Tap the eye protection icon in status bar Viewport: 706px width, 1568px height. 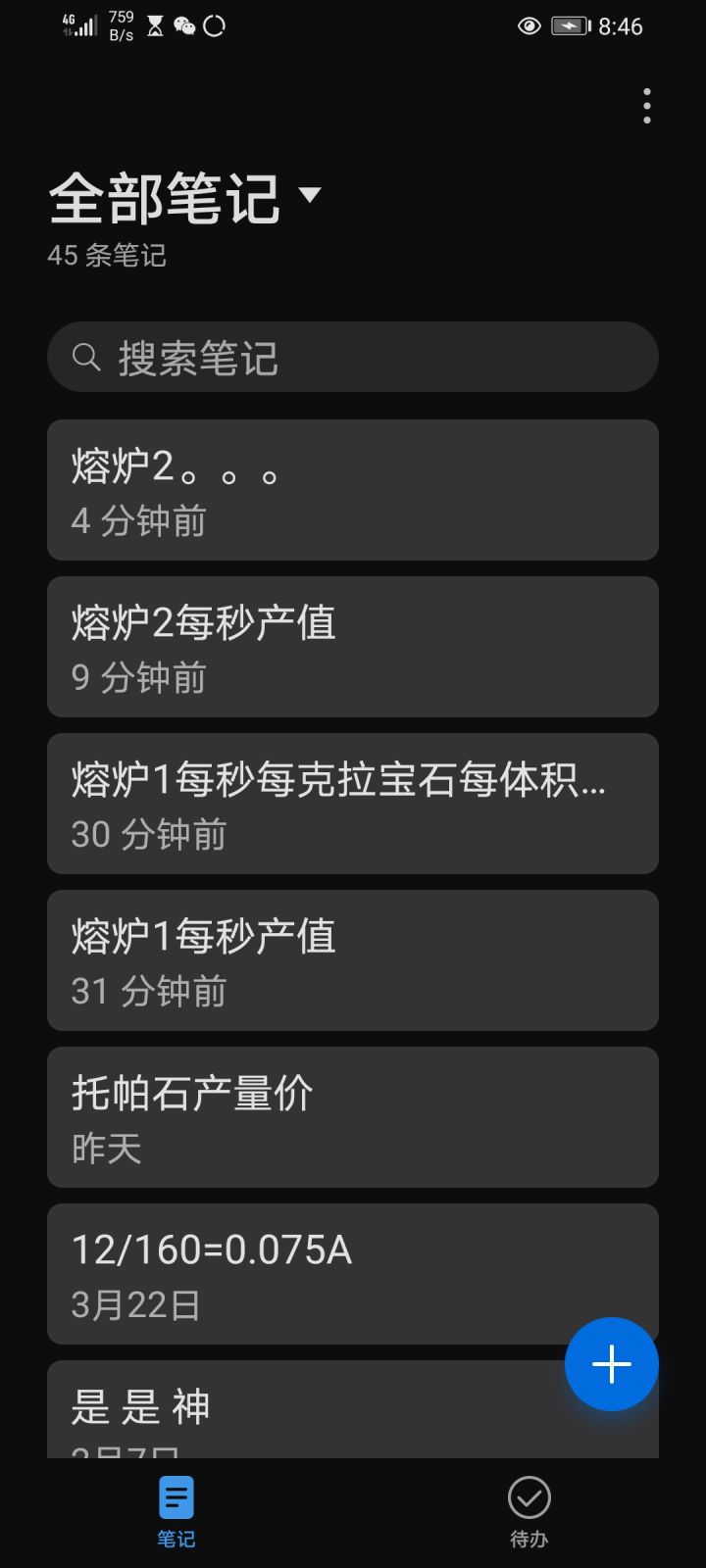pos(528,25)
